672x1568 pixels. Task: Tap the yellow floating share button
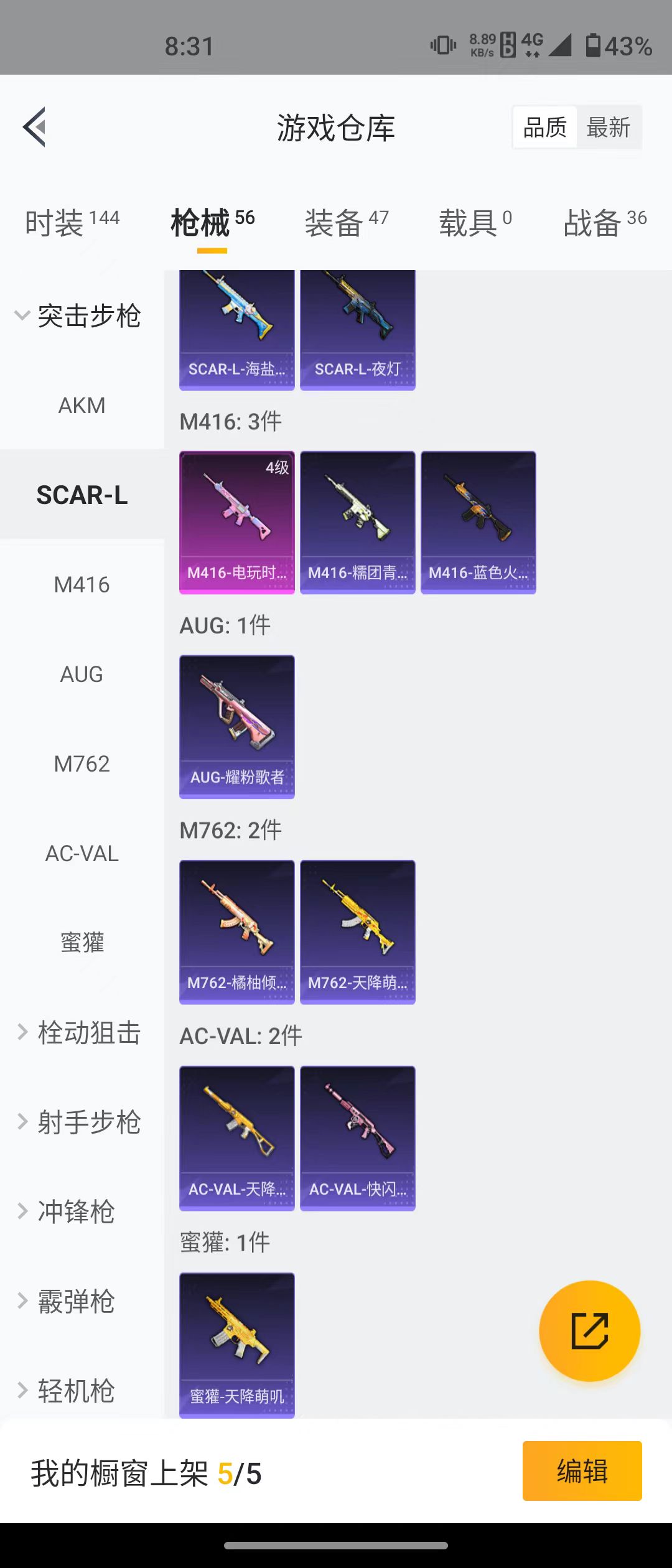(x=589, y=1331)
